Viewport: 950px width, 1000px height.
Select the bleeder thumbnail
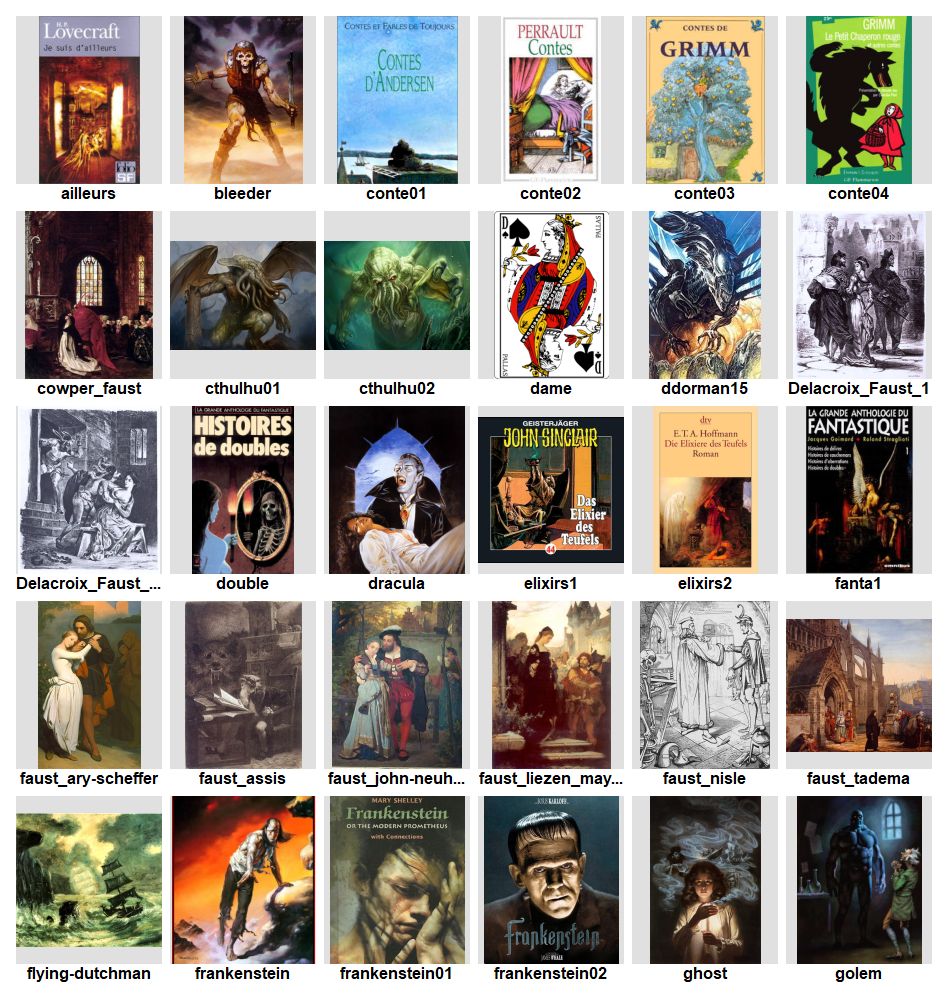tap(243, 100)
